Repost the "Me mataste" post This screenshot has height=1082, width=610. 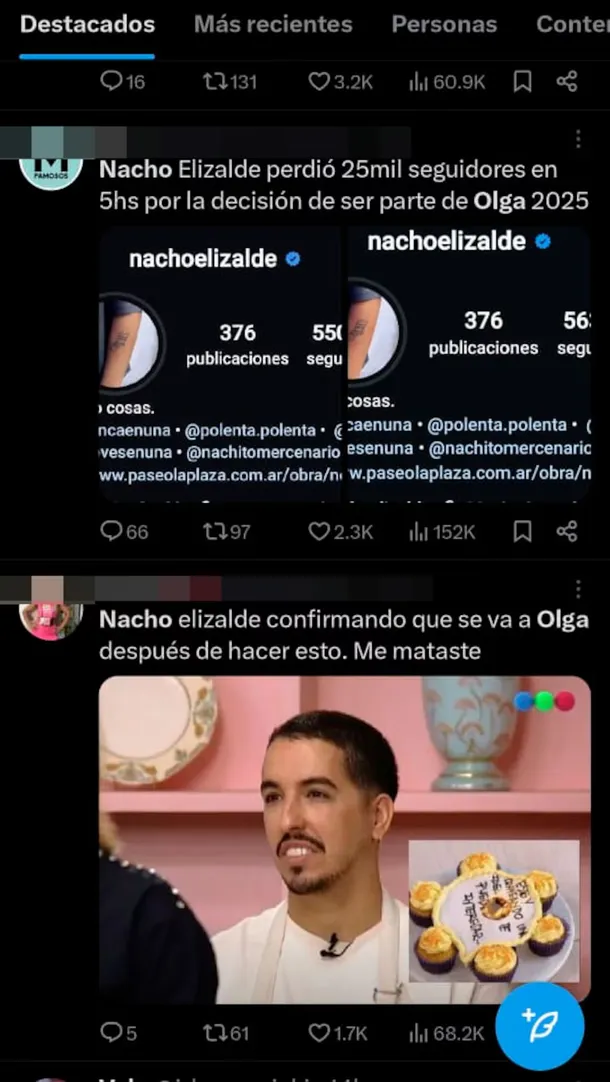tap(214, 1032)
